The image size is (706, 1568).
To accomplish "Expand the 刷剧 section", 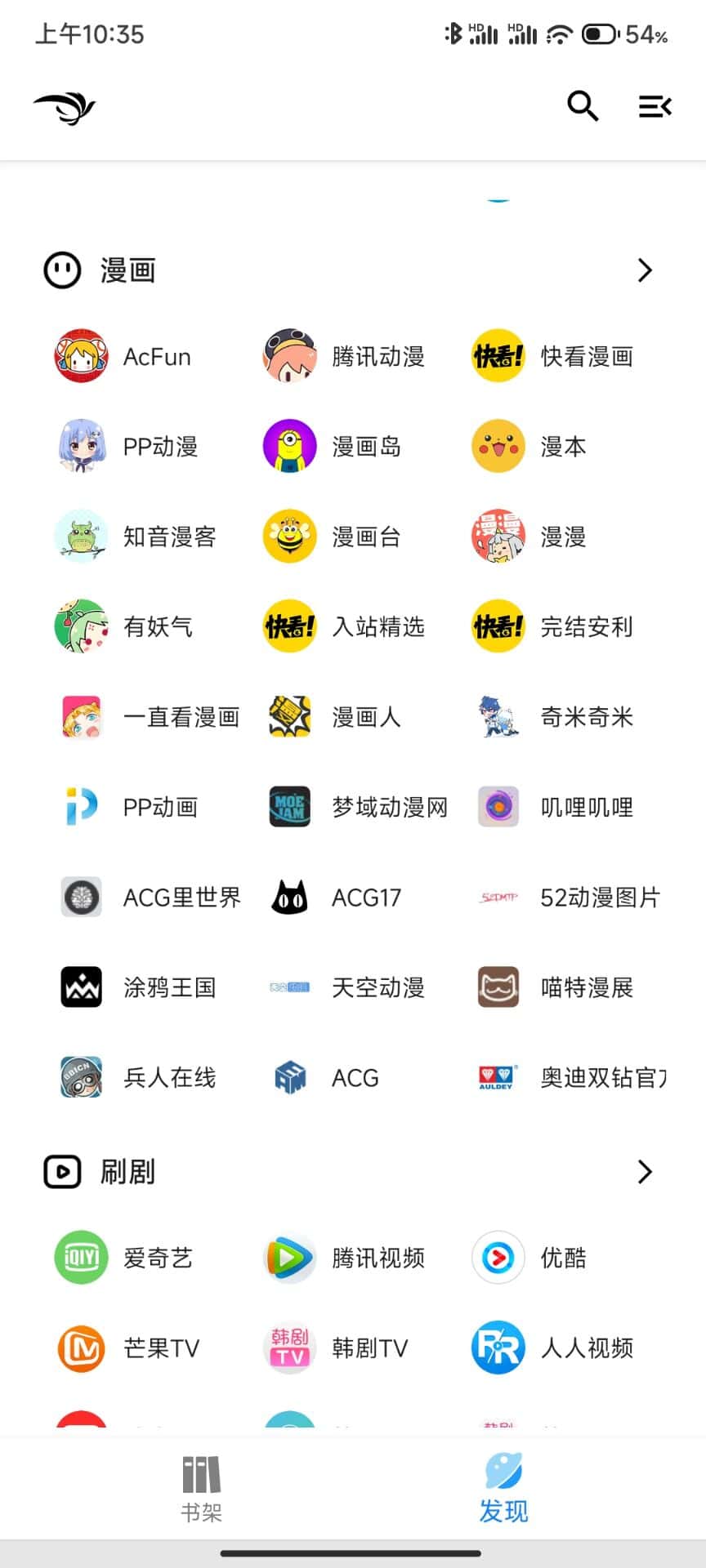I will [x=644, y=1172].
